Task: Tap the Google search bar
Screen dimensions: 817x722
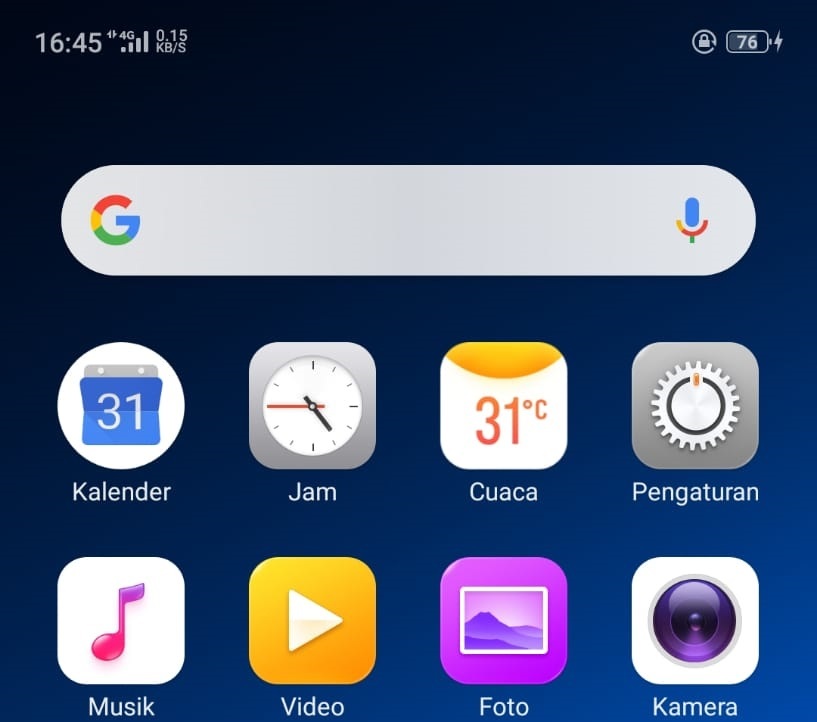Action: pyautogui.click(x=400, y=220)
